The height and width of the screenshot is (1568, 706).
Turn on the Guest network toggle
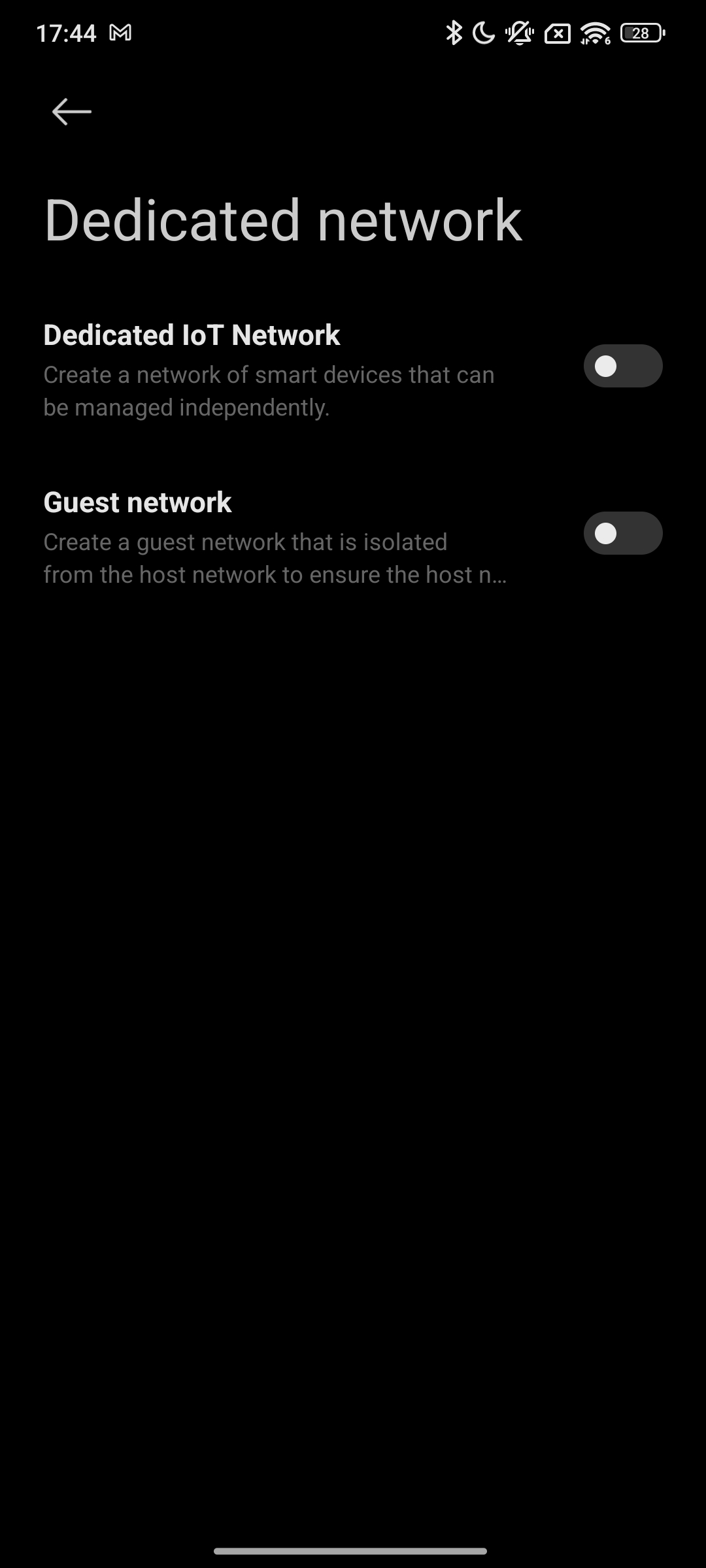[622, 533]
